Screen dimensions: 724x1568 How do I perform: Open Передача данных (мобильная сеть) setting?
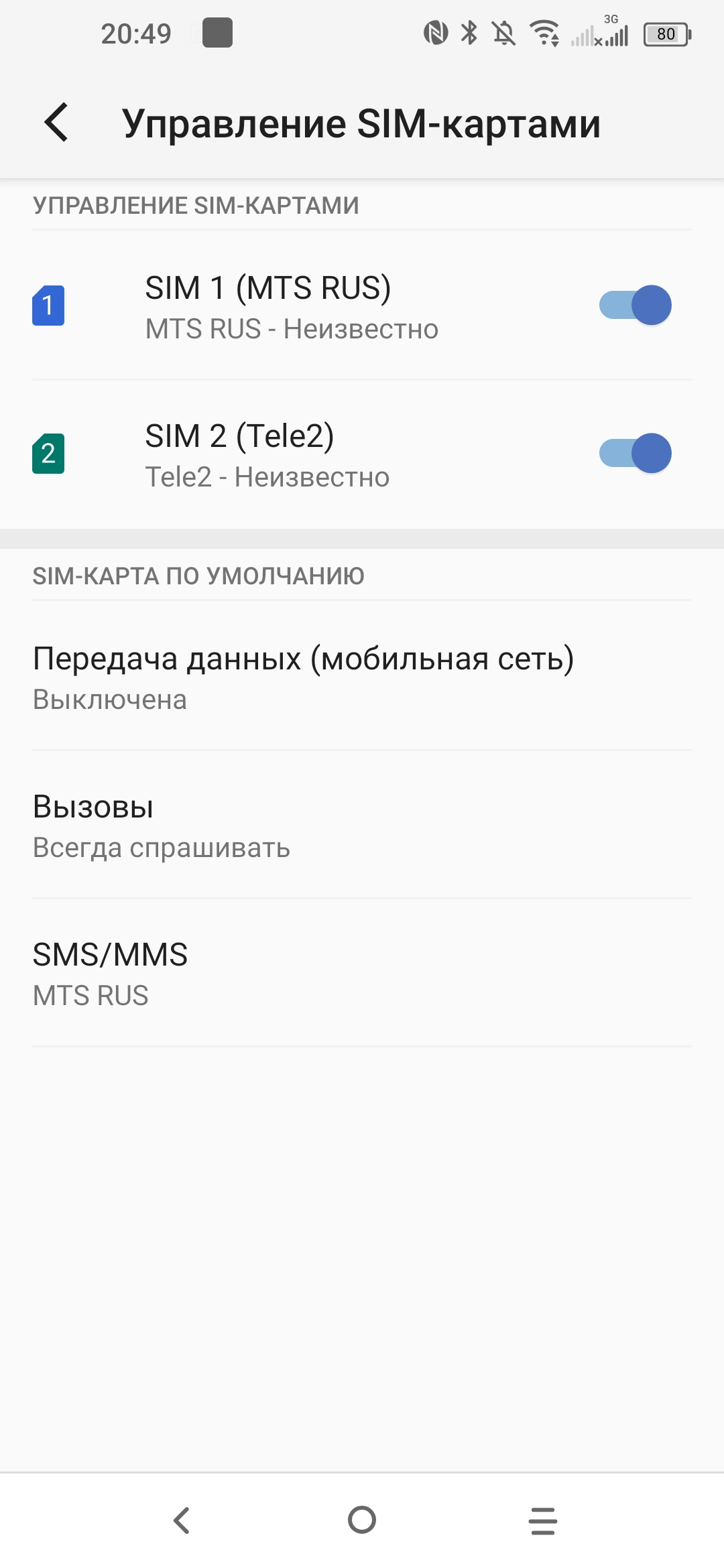pos(303,677)
